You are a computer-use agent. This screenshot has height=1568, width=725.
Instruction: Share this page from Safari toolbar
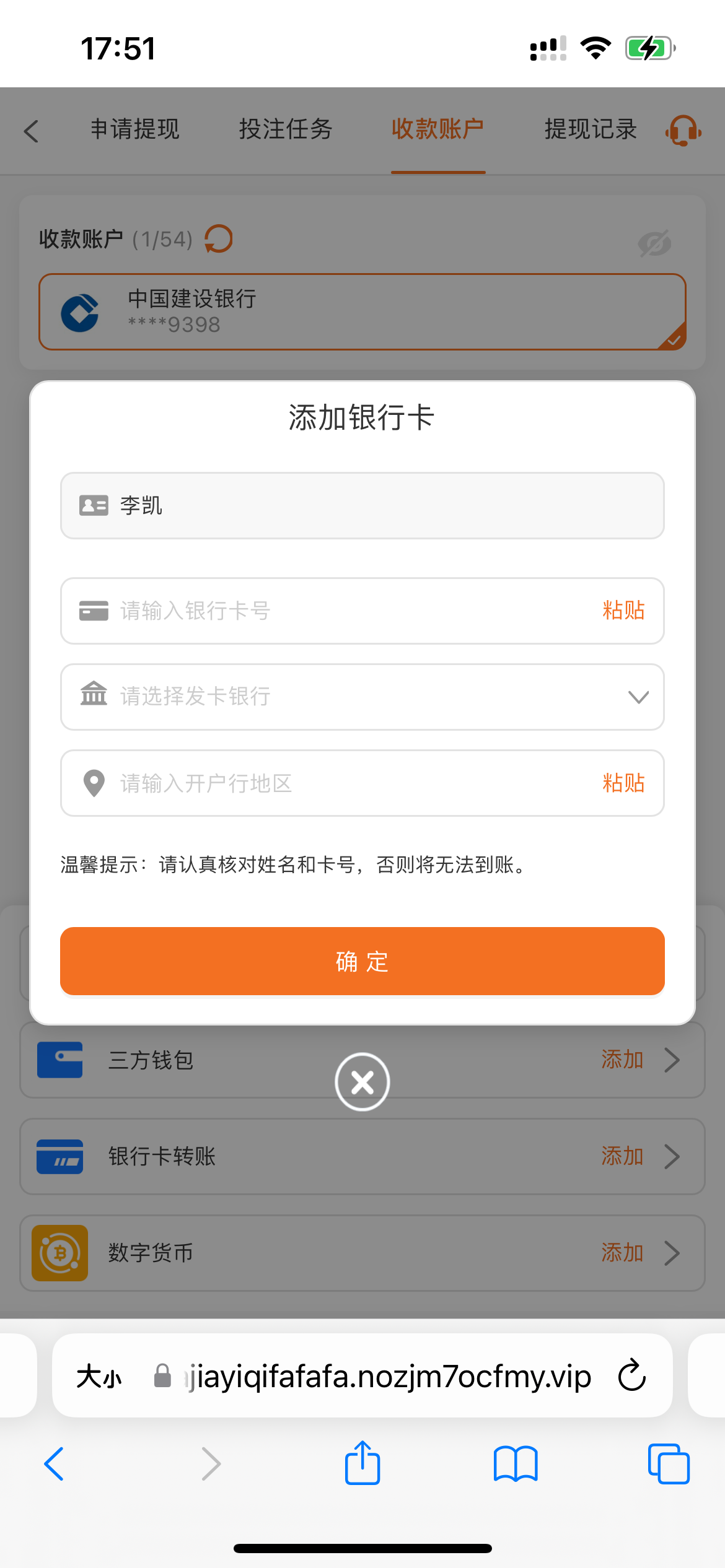362,1463
